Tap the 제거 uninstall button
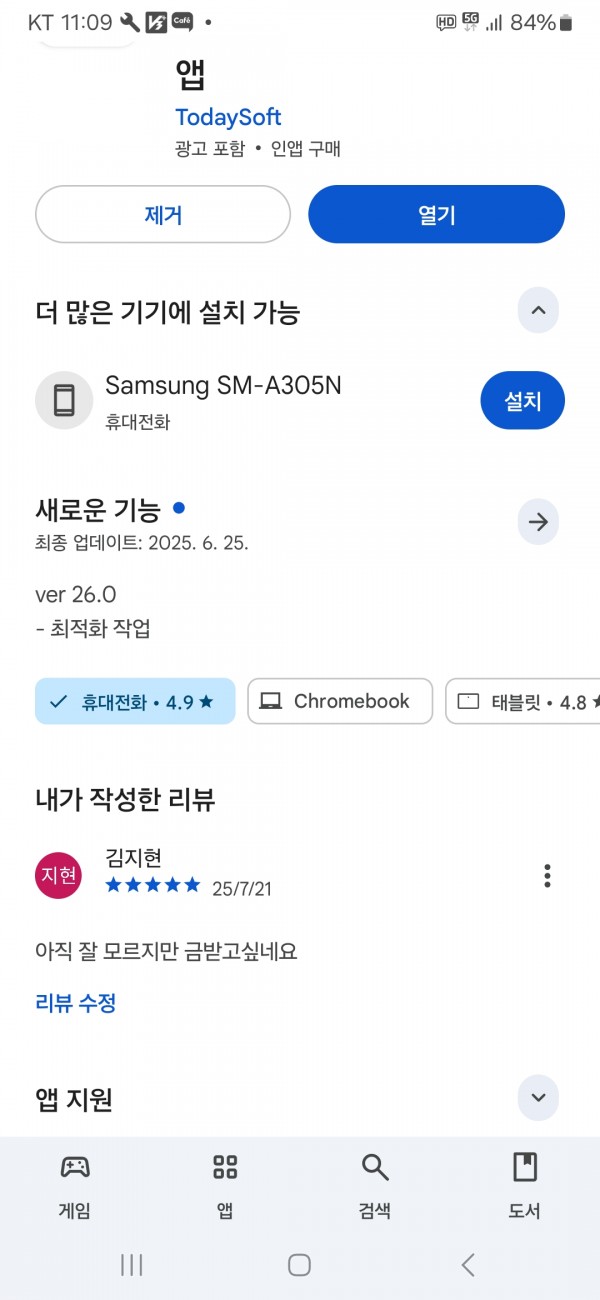600x1300 pixels. 163,214
